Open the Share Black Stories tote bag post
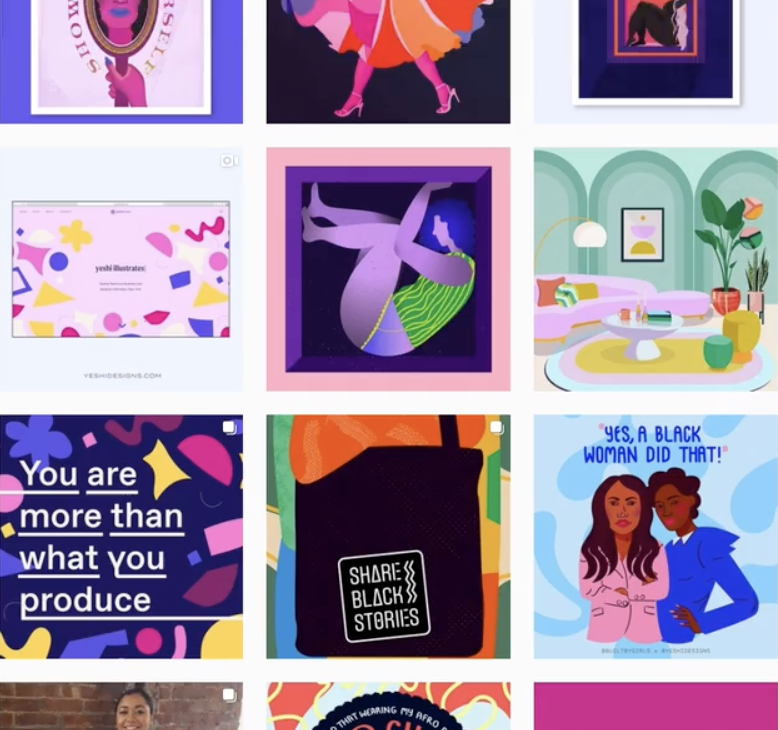778x730 pixels. coord(388,537)
